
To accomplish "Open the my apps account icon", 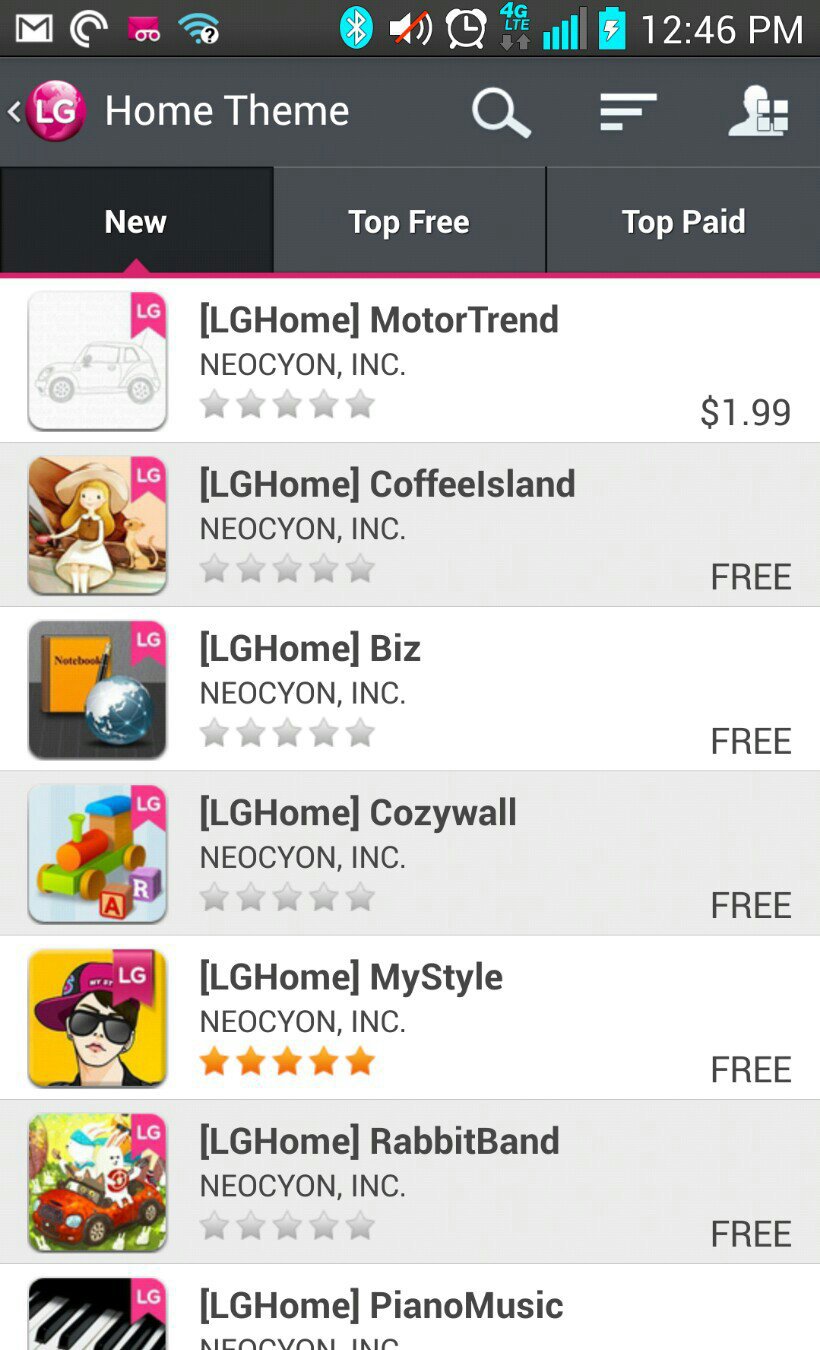I will click(758, 112).
